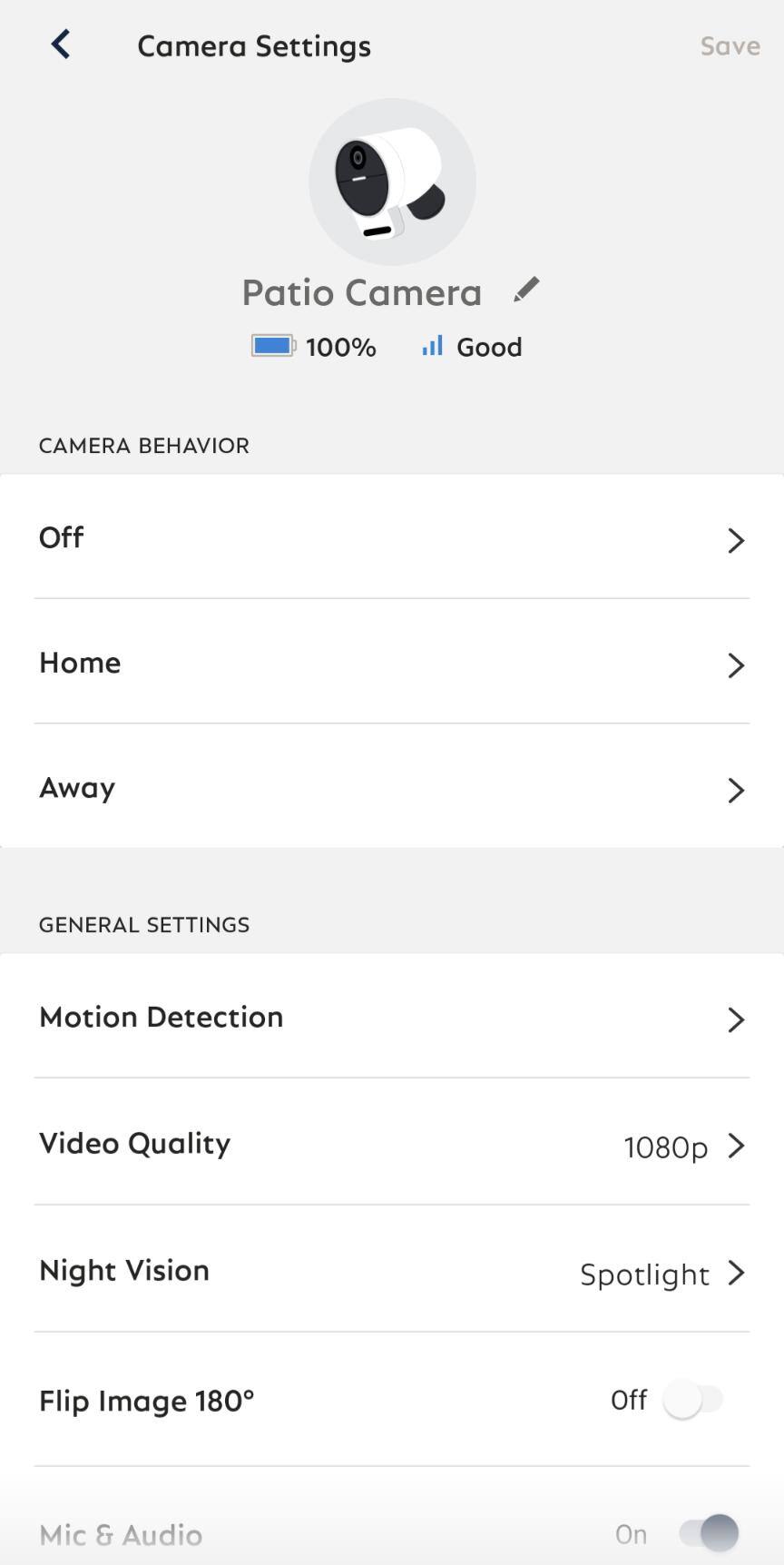Open the Home behavior settings
Image resolution: width=784 pixels, height=1565 pixels.
(392, 663)
